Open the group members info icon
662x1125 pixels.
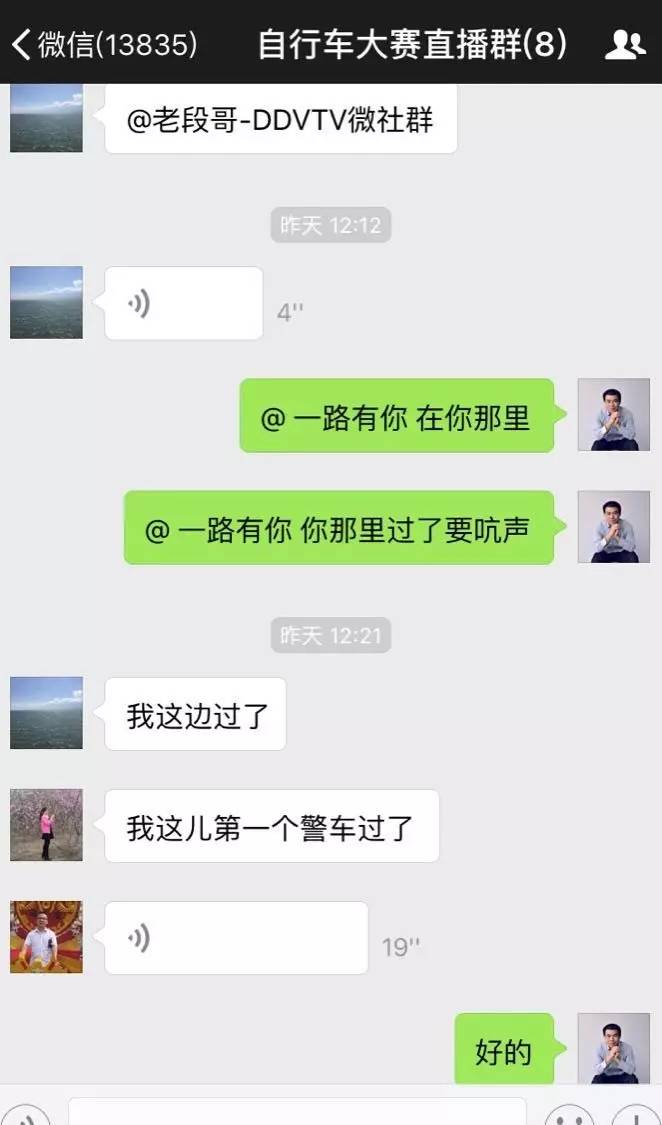coord(625,45)
